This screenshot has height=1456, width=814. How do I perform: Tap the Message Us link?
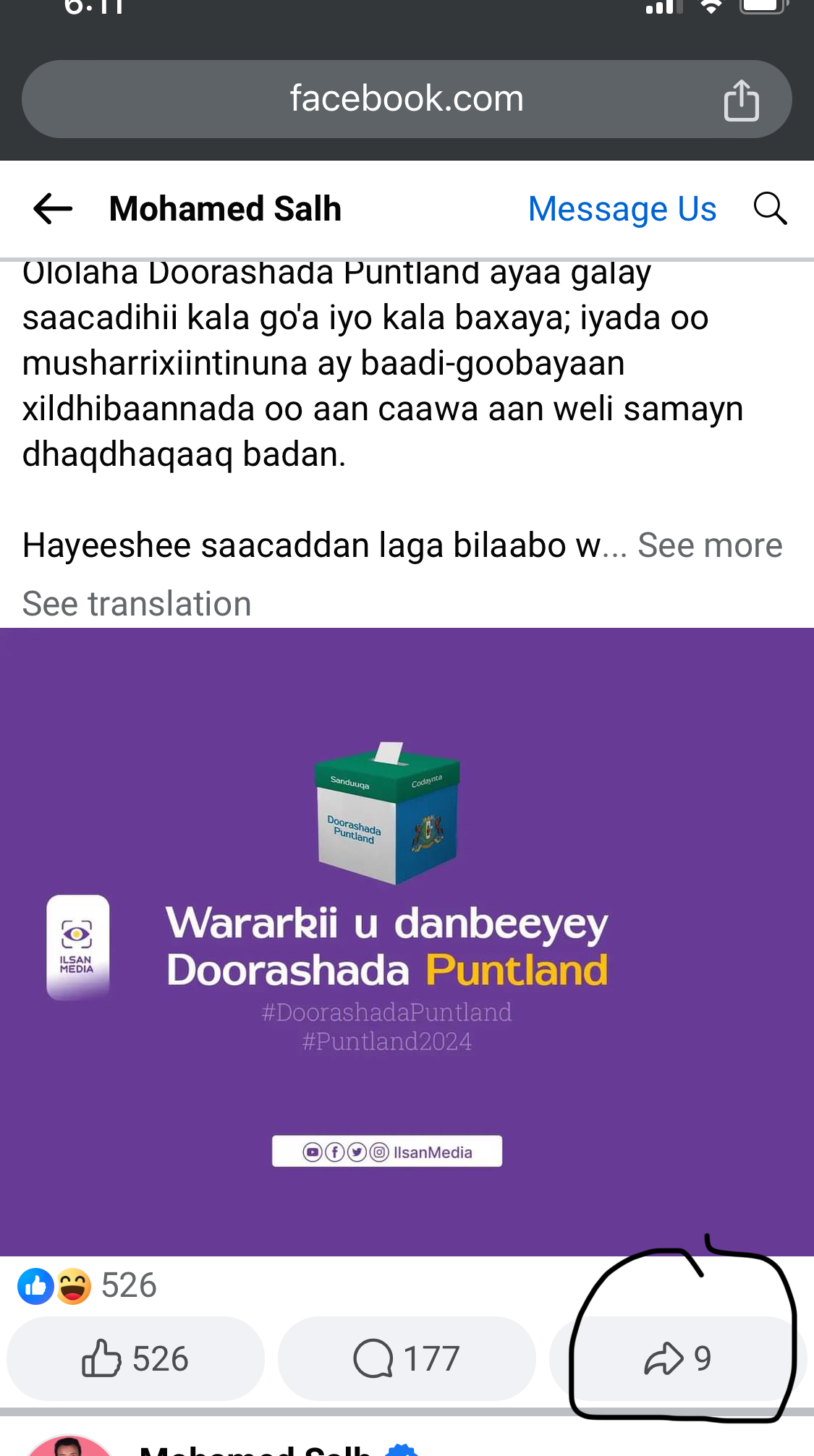622,209
